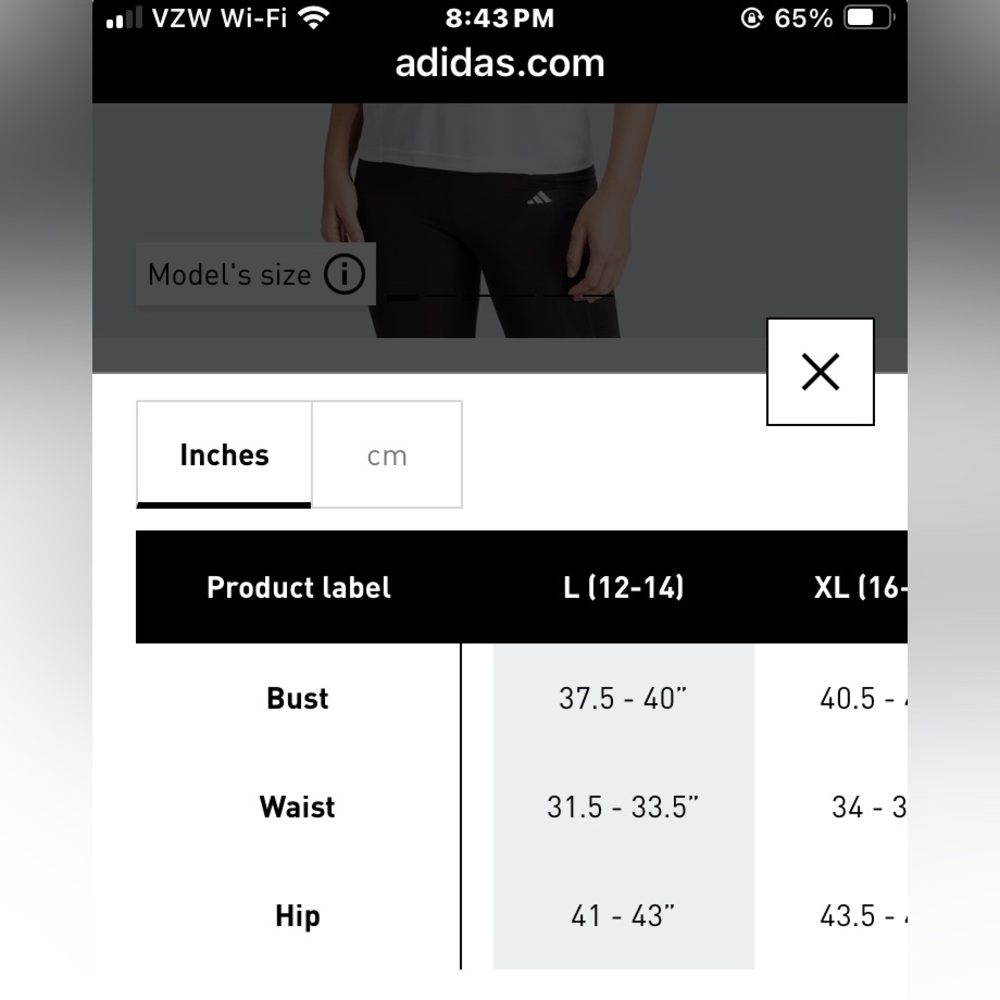The height and width of the screenshot is (1000, 1000).
Task: Open the Model's size info
Action: click(x=344, y=274)
